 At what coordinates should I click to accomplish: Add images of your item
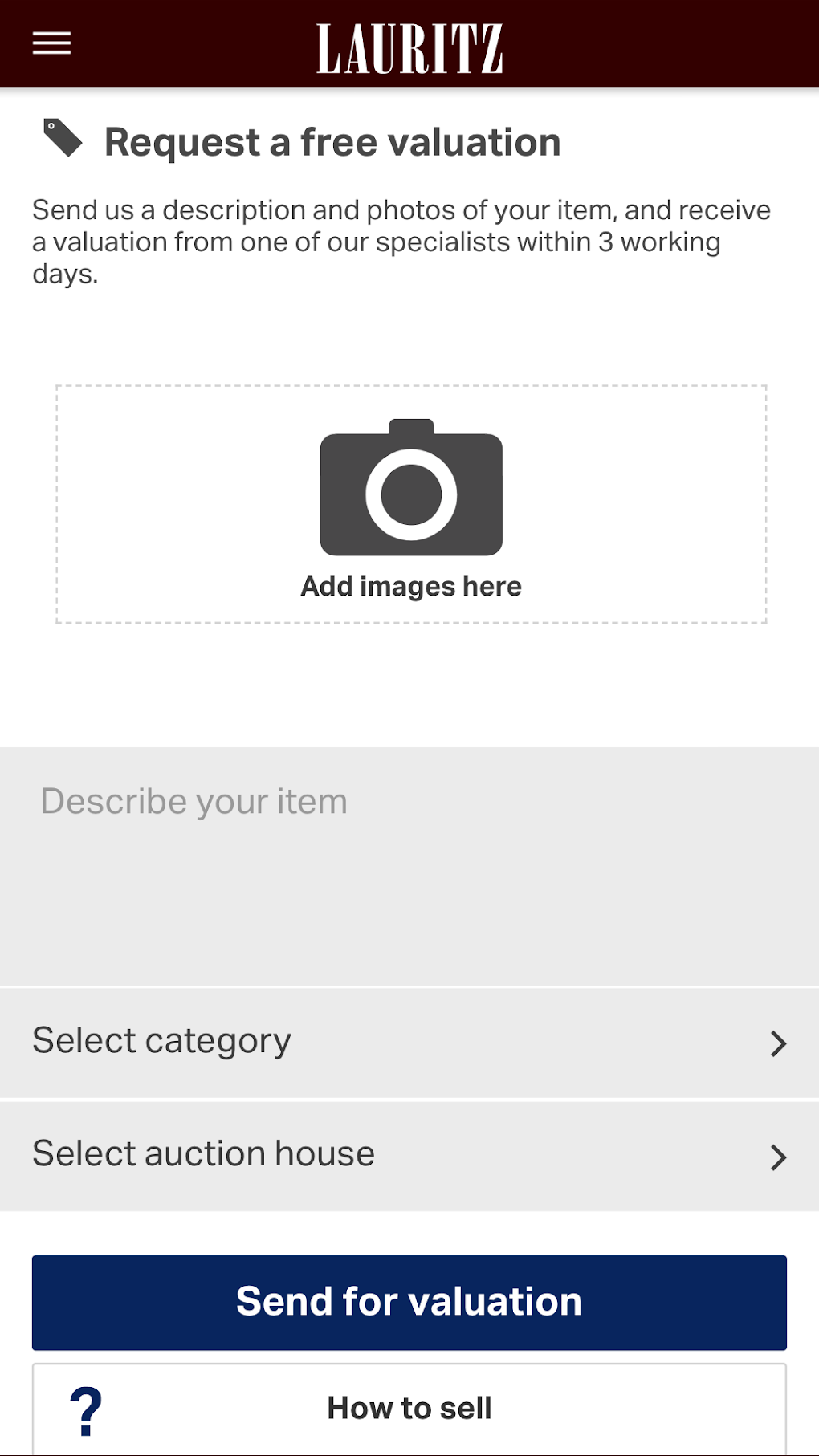click(410, 505)
